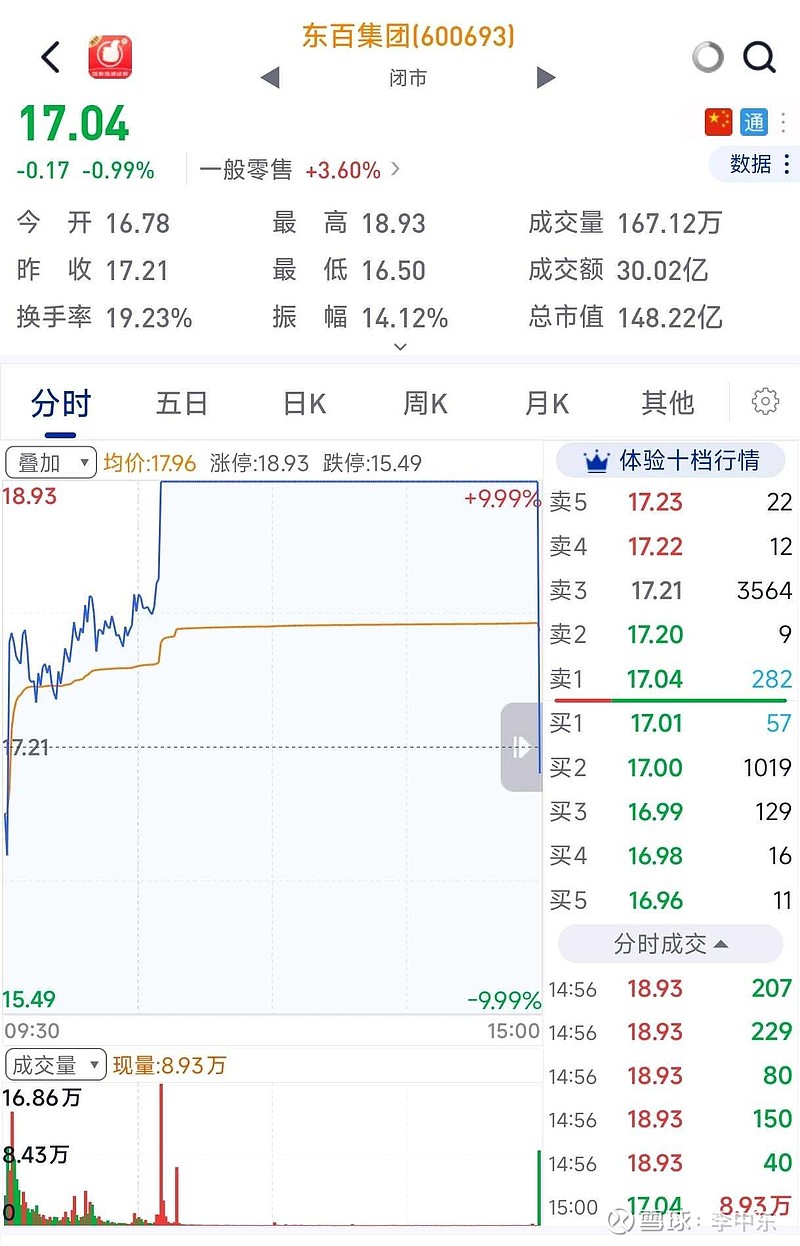This screenshot has height=1246, width=800.
Task: Open the 成交量 indicator dropdown
Action: point(55,1066)
